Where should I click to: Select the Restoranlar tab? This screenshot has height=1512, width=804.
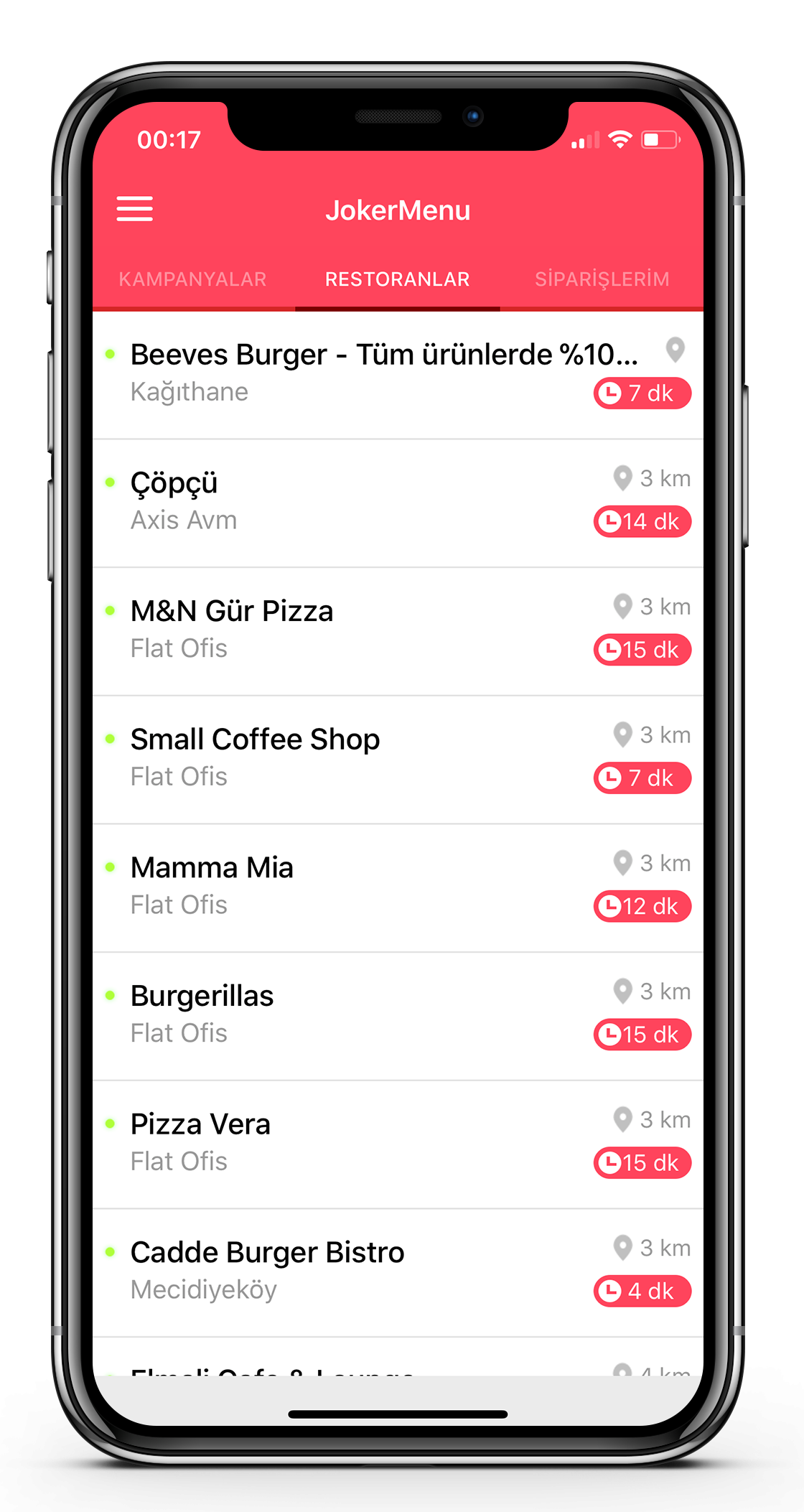click(397, 279)
